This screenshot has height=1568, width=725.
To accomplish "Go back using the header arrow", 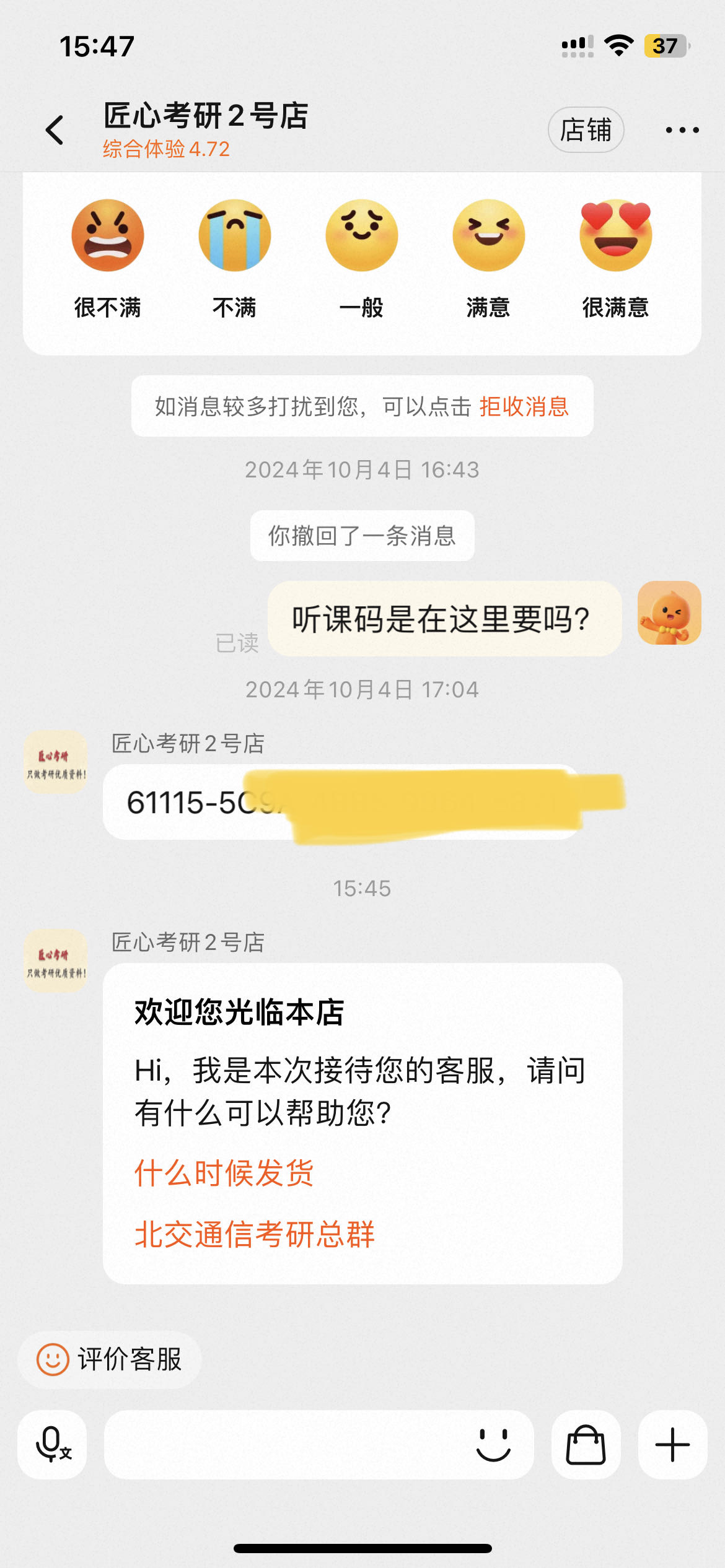I will click(x=55, y=130).
